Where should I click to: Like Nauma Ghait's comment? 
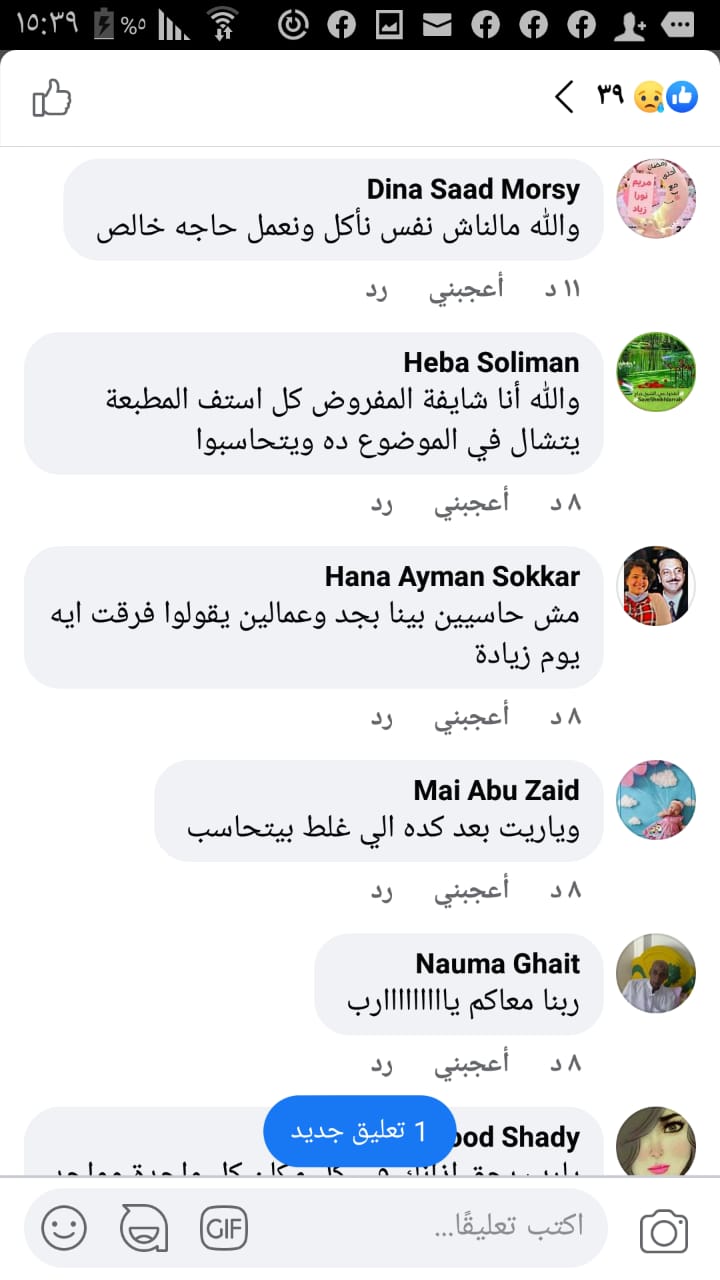point(470,1064)
